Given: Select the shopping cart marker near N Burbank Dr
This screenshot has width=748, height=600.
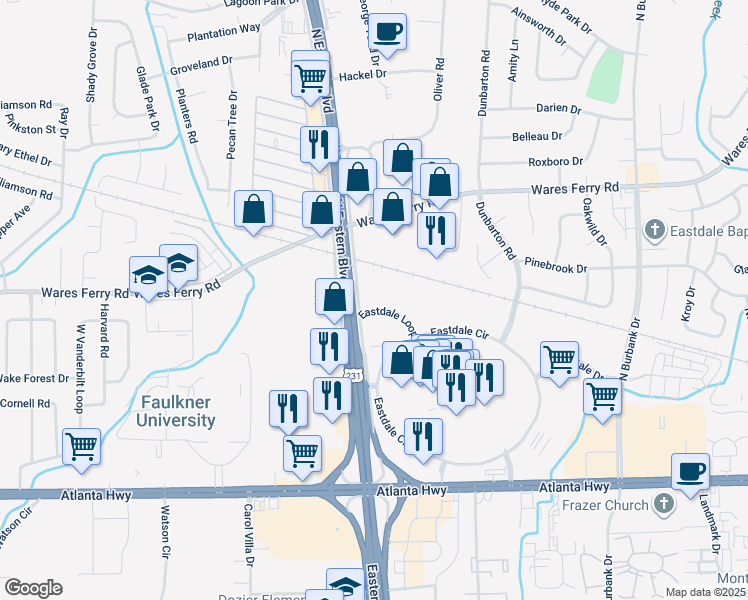Looking at the screenshot, I should pyautogui.click(x=603, y=395).
